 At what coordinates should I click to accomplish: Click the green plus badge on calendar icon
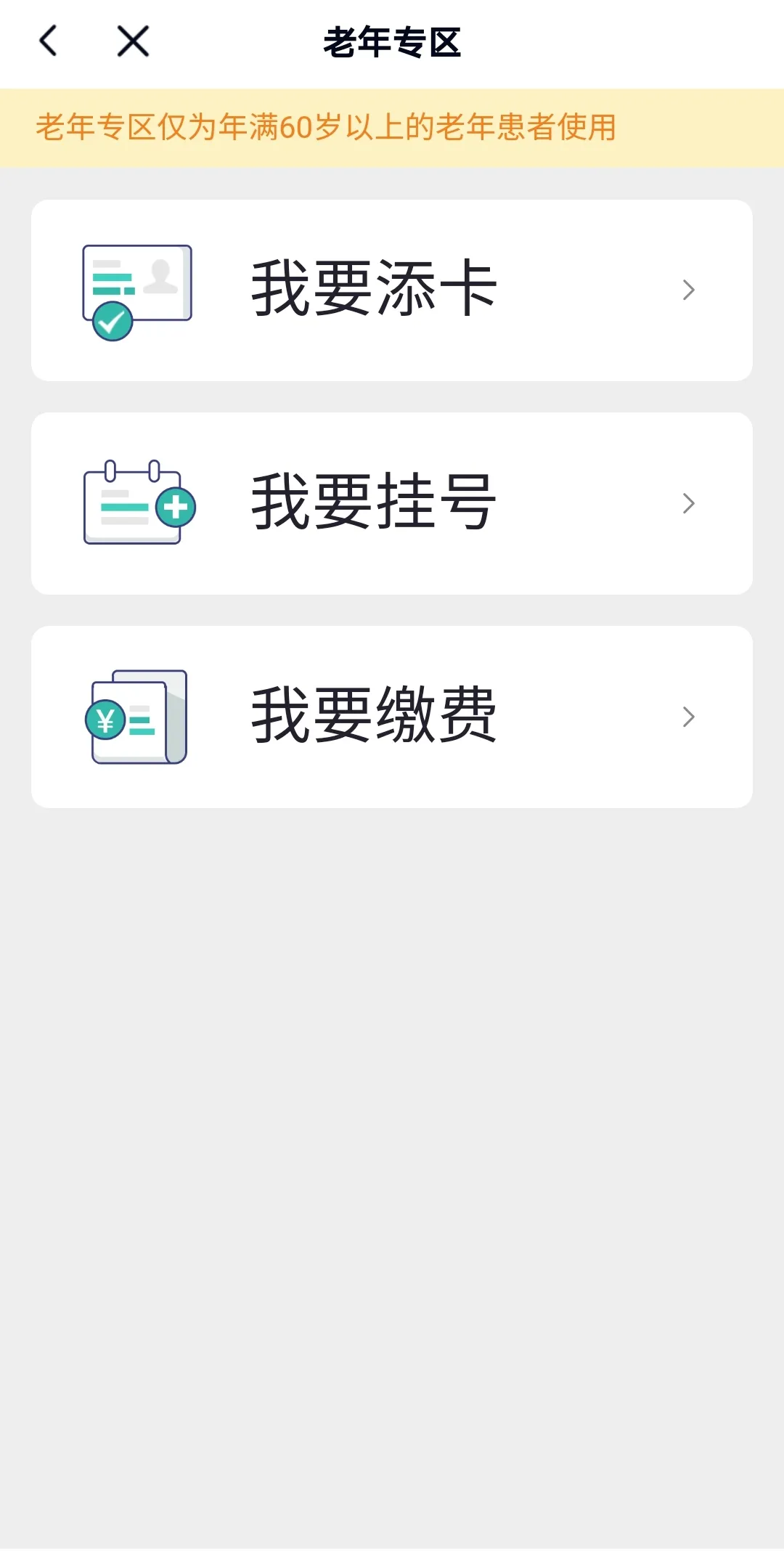coord(174,508)
